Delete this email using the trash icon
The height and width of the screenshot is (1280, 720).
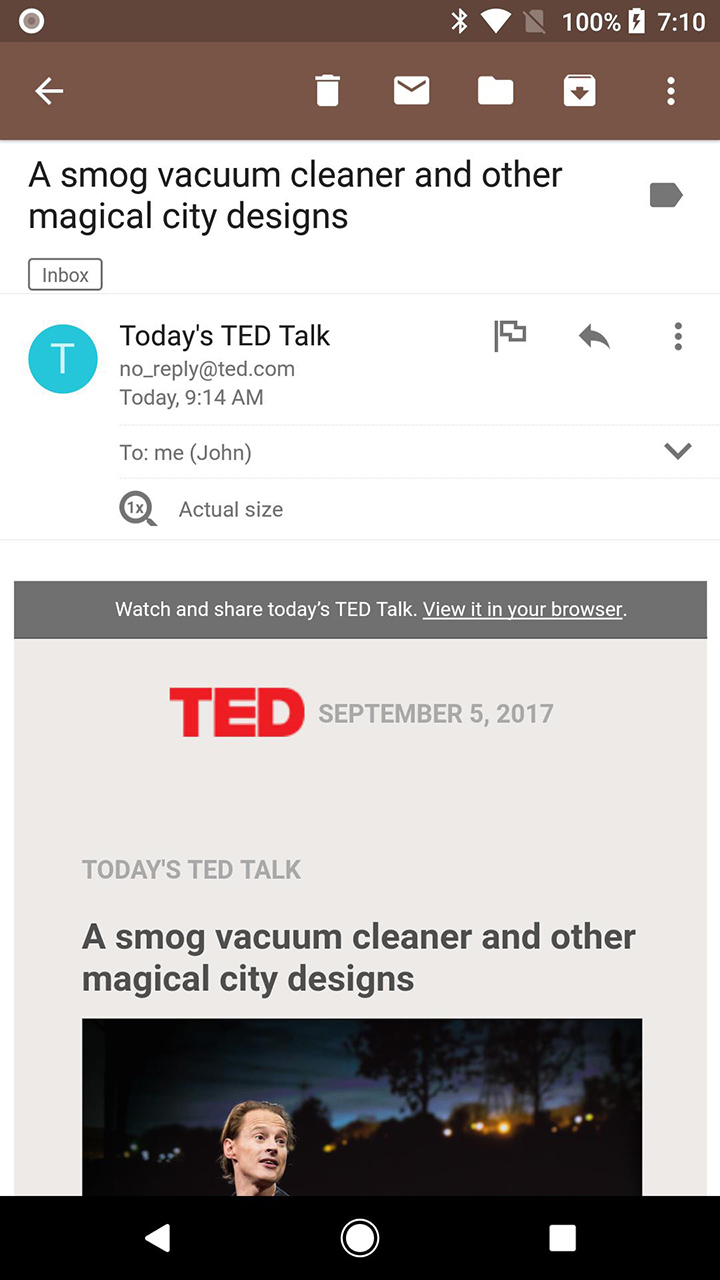327,90
